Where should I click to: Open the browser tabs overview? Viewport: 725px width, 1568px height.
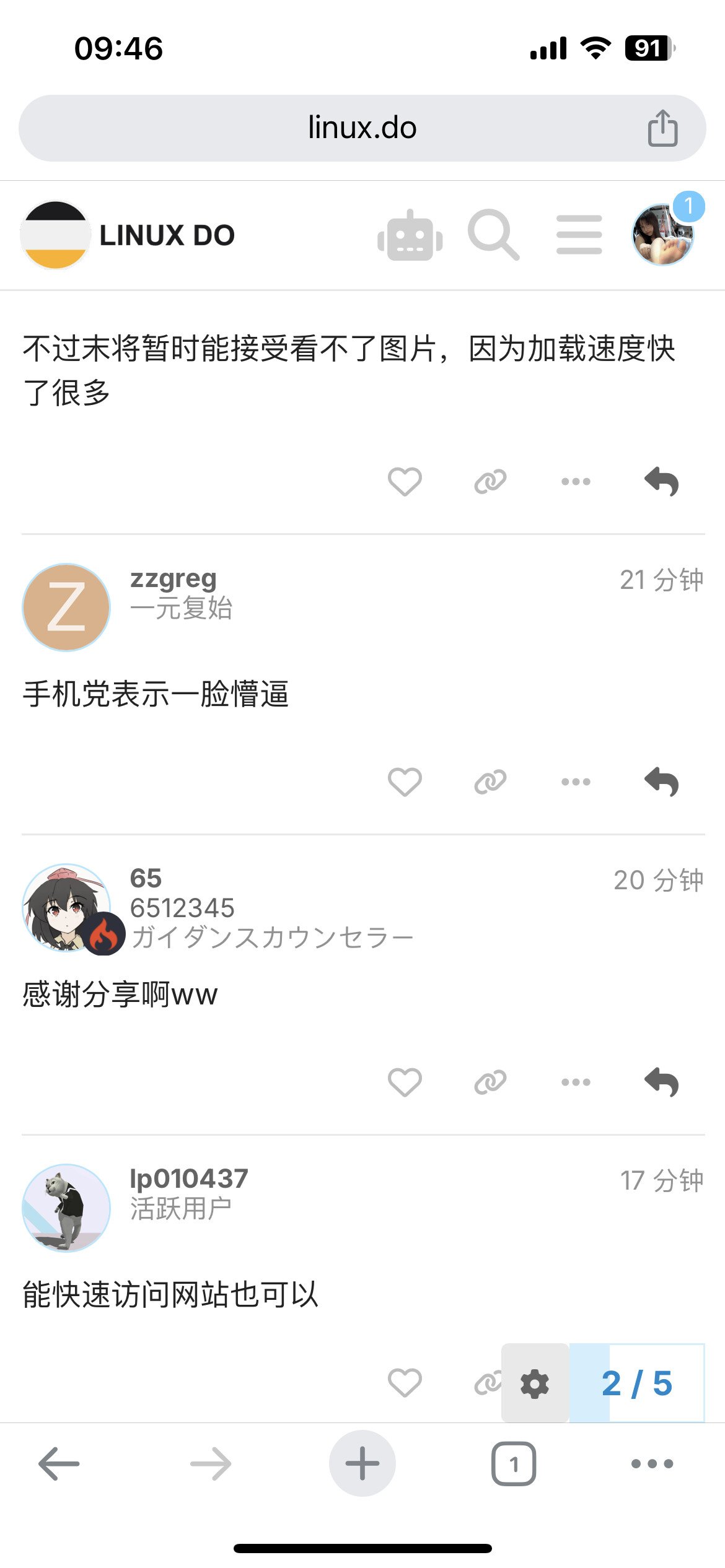point(514,1463)
